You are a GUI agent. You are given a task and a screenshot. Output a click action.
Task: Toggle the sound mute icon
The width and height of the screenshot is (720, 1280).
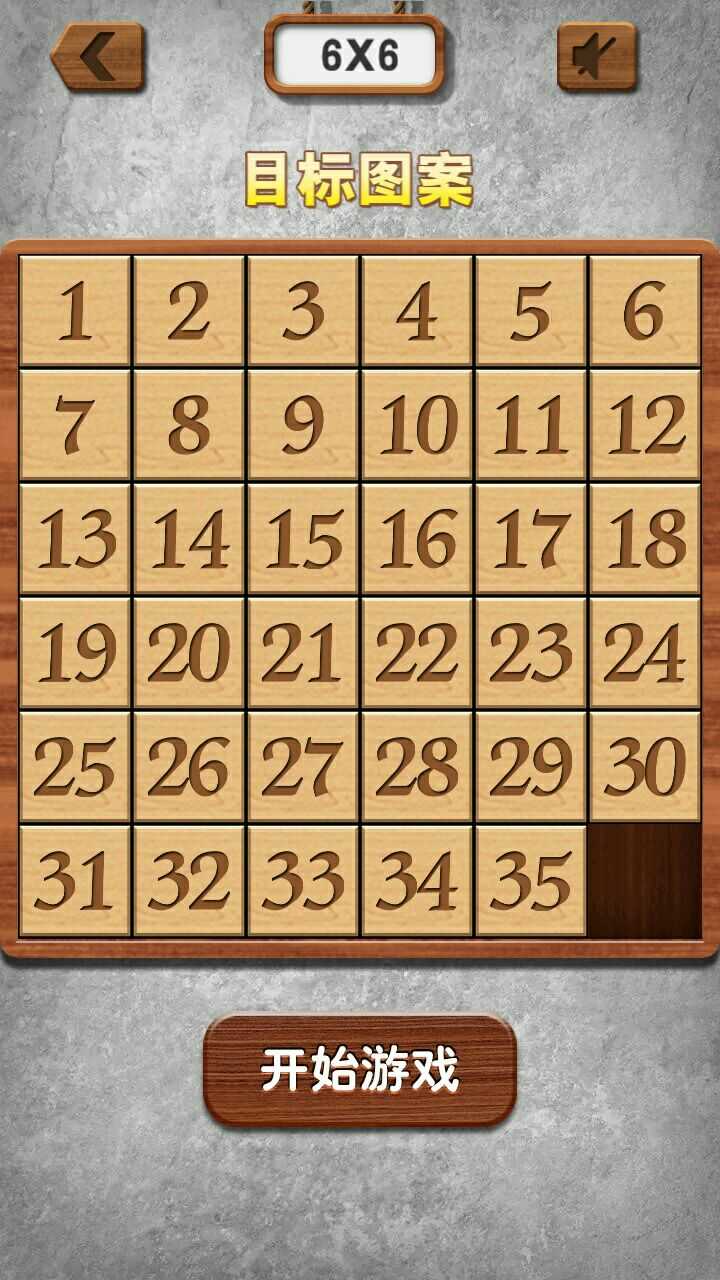click(x=597, y=57)
